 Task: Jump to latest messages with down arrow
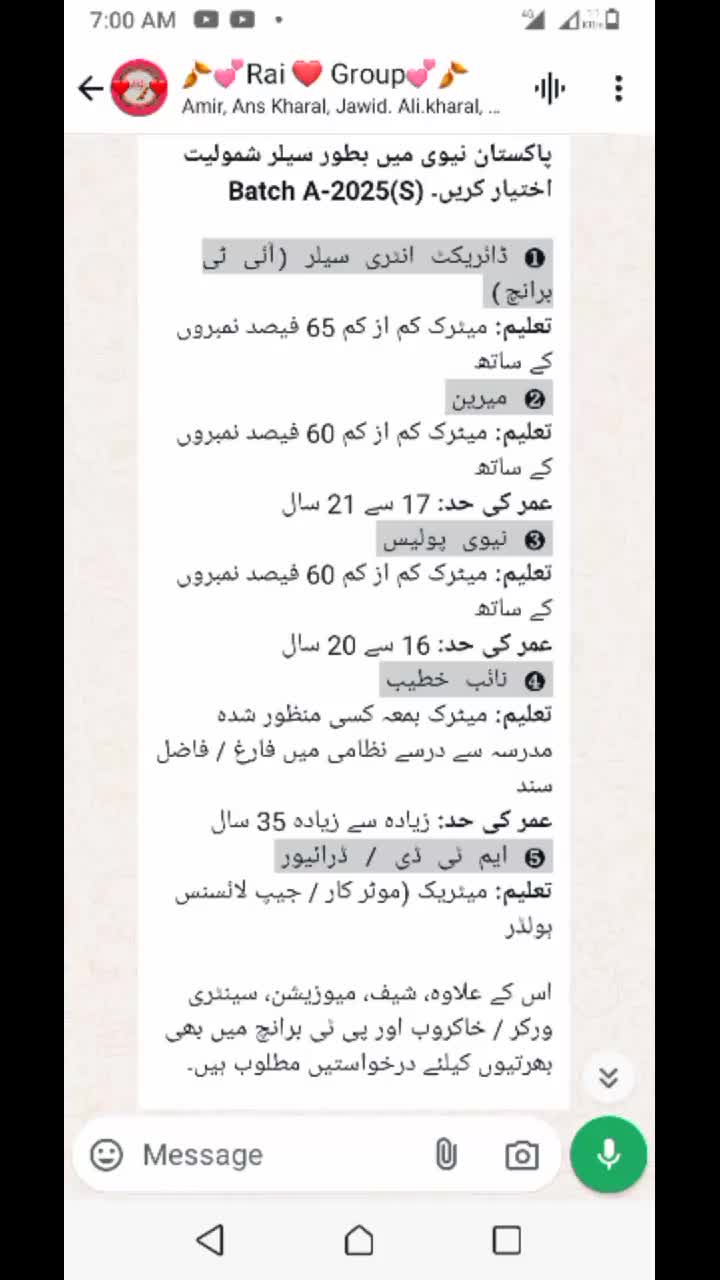point(608,1077)
